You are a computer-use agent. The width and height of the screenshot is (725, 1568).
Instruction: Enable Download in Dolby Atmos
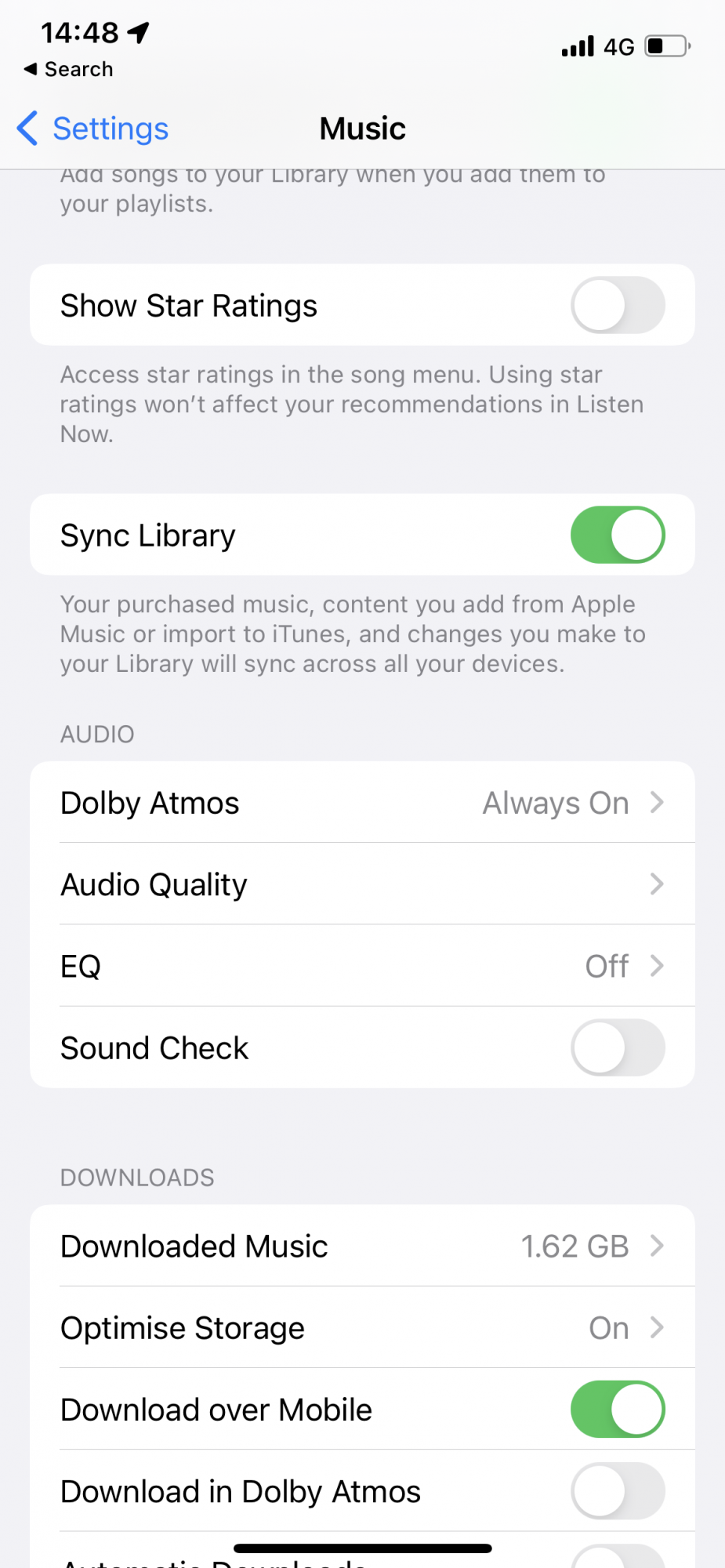click(617, 1490)
